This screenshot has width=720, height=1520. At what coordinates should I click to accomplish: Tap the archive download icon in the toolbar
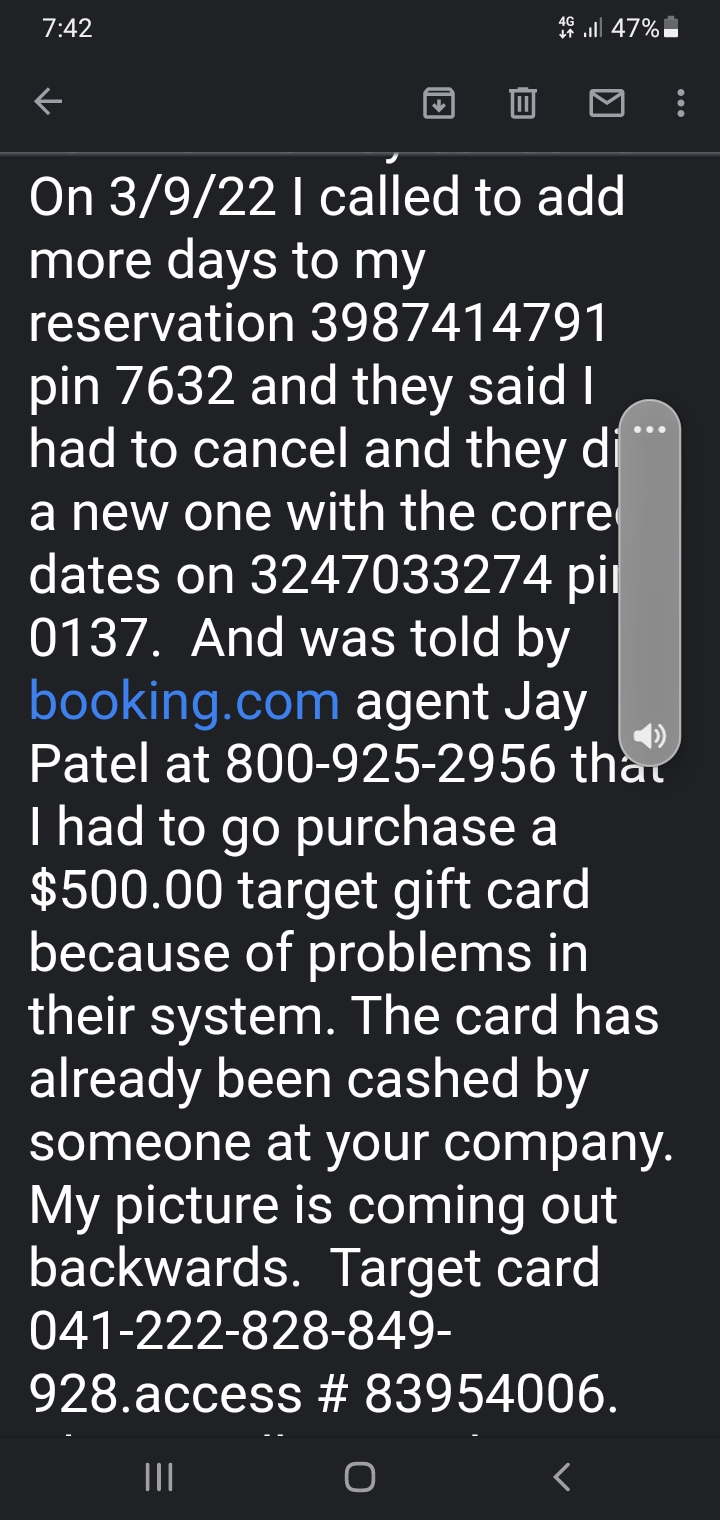pyautogui.click(x=438, y=102)
